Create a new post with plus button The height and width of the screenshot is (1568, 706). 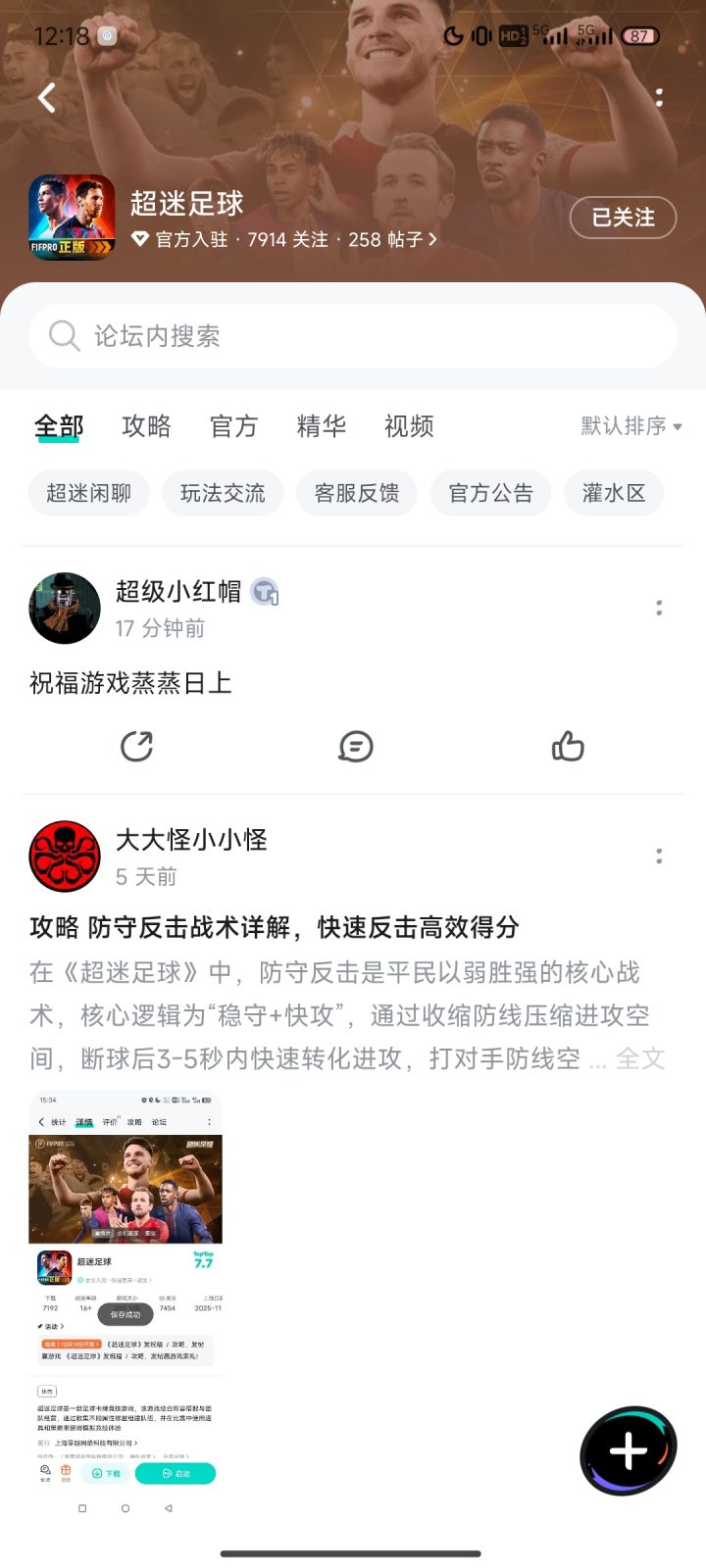click(629, 1450)
